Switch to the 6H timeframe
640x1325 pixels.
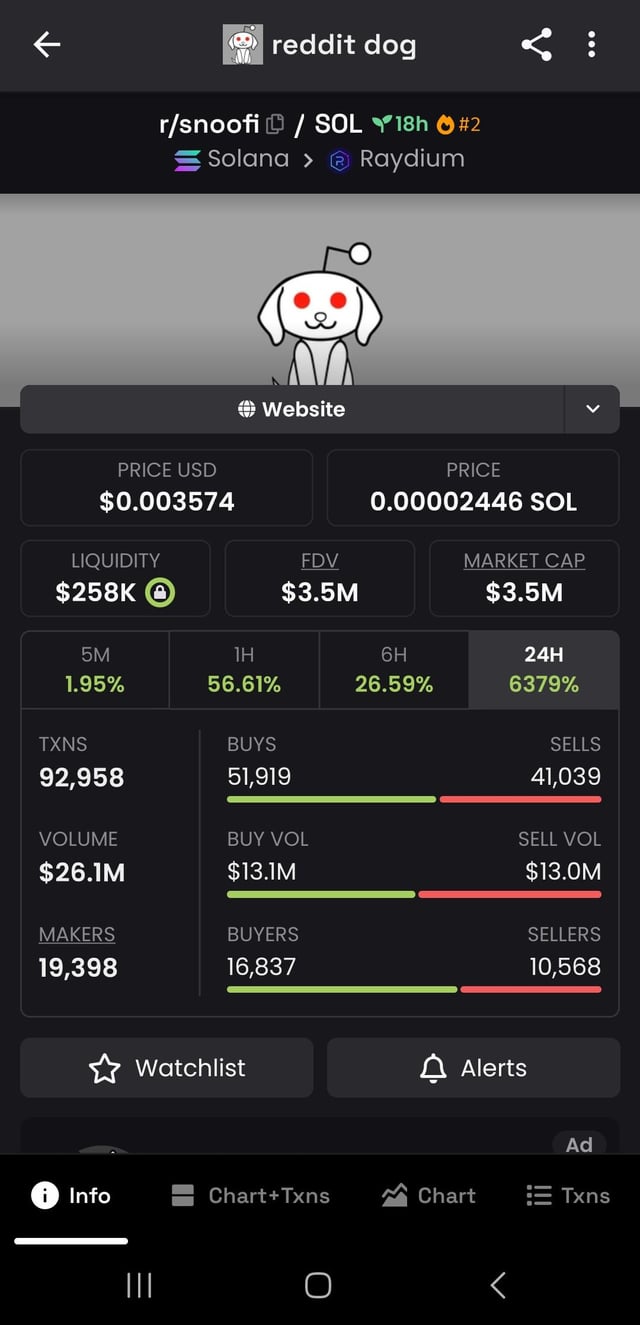(x=393, y=669)
